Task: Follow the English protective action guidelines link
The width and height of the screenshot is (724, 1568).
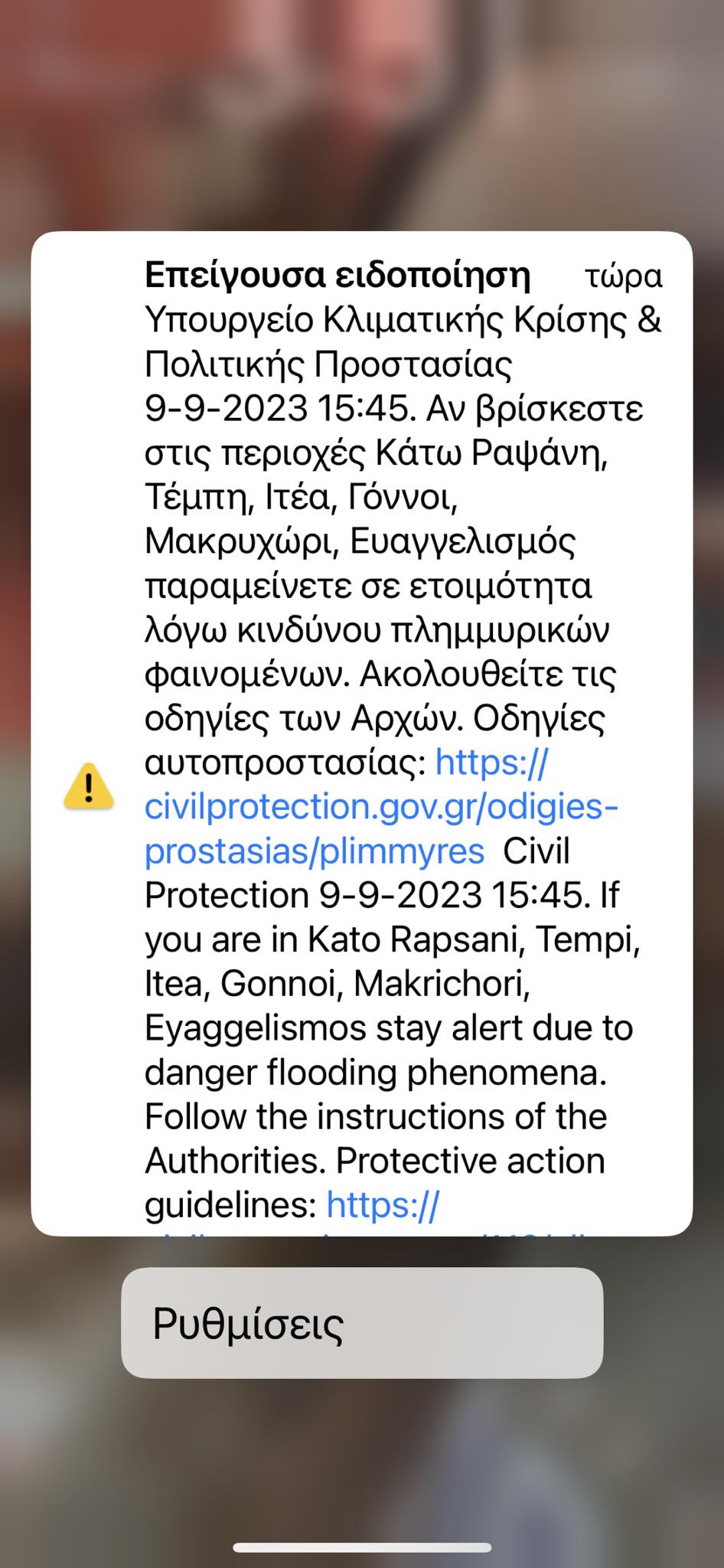Action: click(x=383, y=1205)
